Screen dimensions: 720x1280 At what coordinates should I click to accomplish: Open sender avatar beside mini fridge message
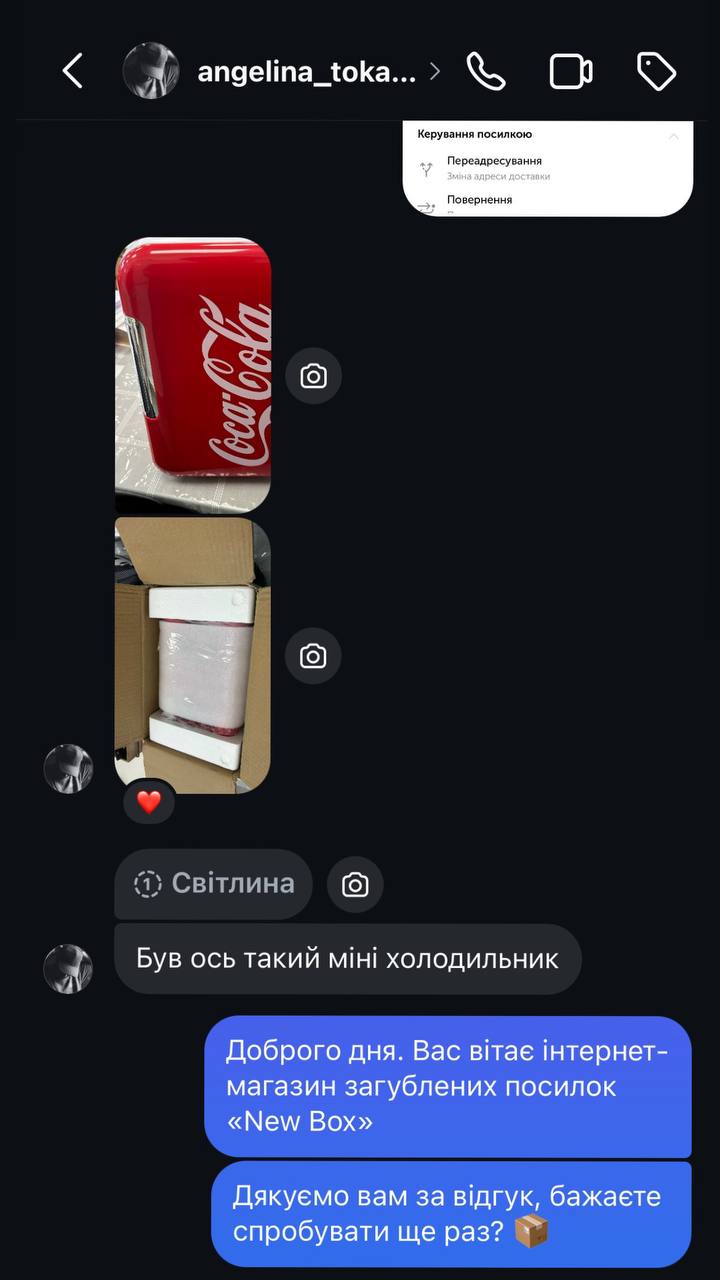[x=68, y=969]
